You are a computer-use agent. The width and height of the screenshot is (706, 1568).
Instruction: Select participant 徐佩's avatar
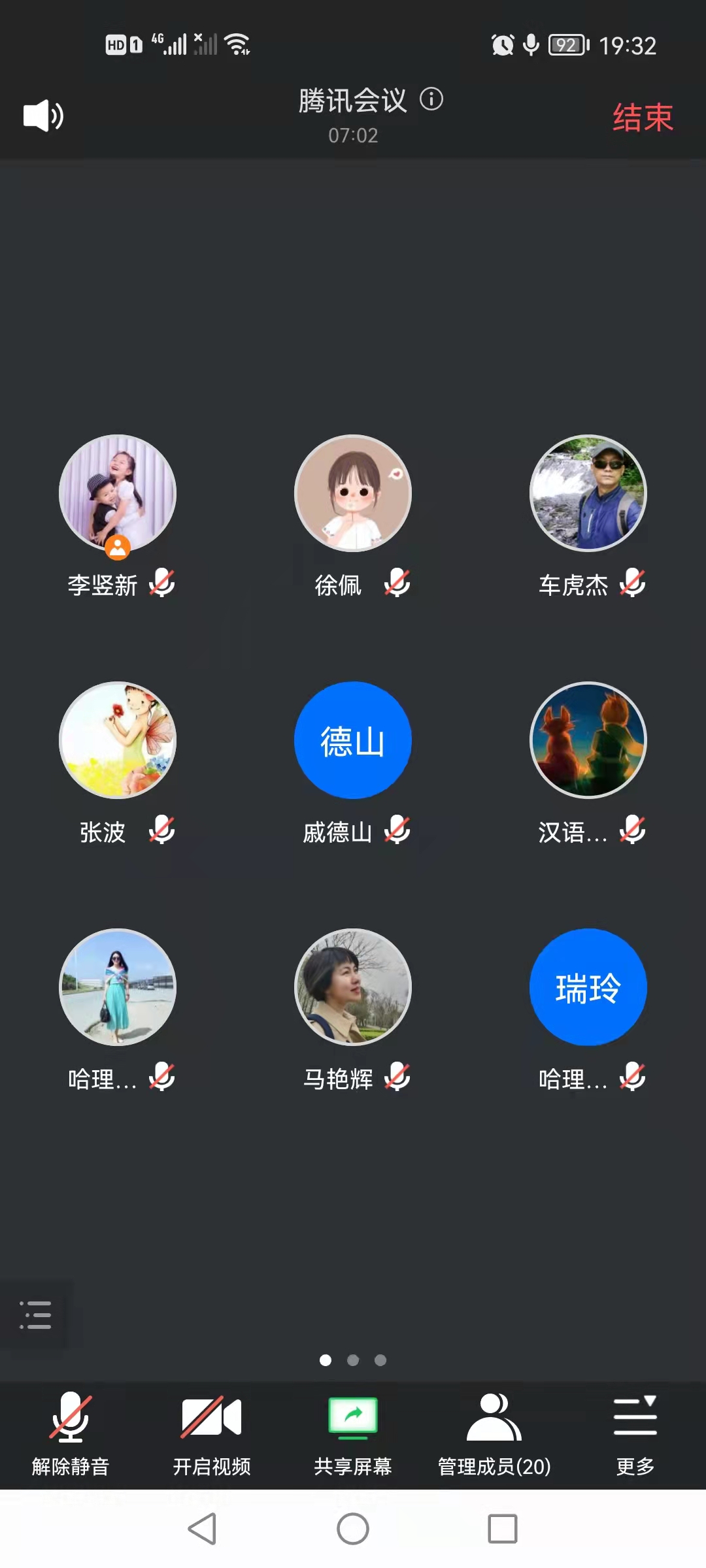click(x=353, y=493)
